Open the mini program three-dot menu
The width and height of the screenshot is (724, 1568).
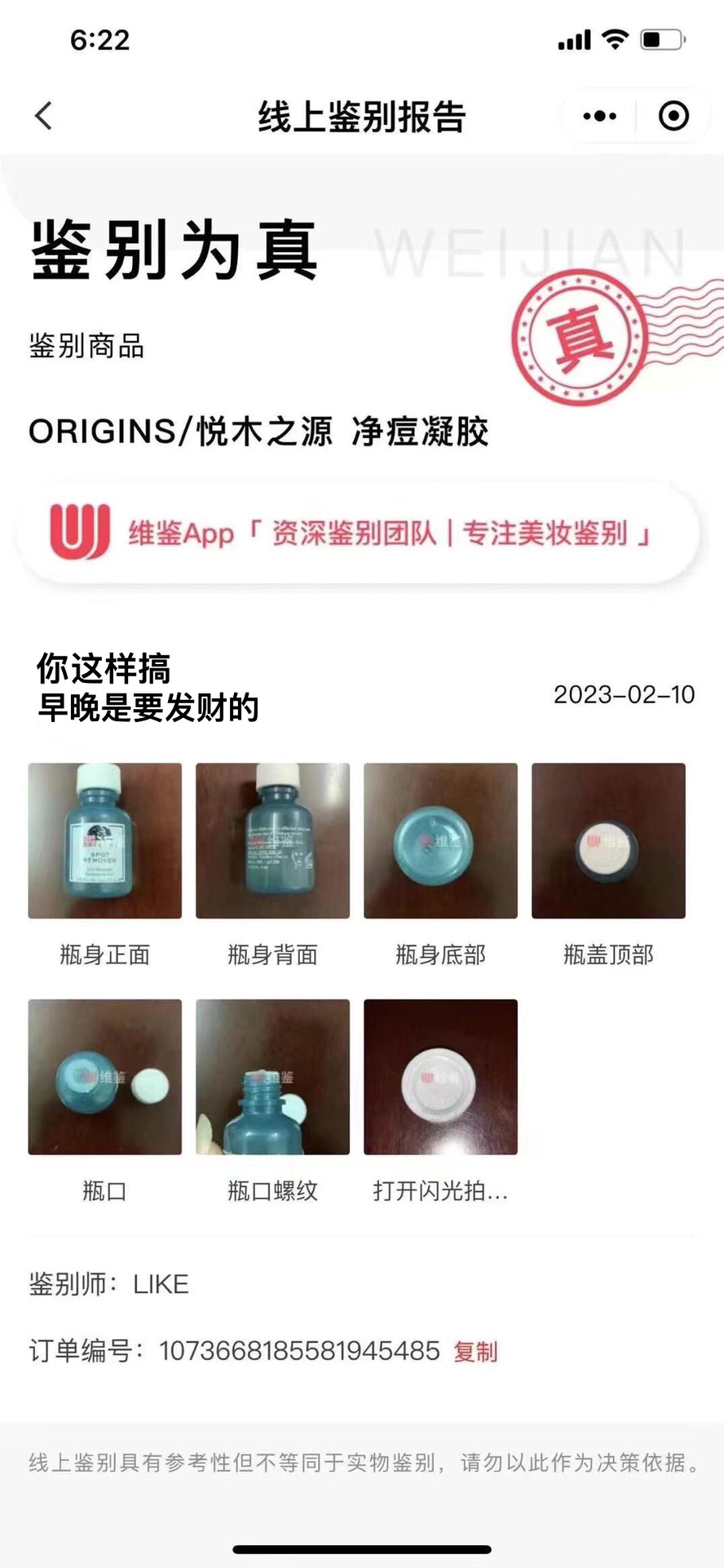point(599,116)
